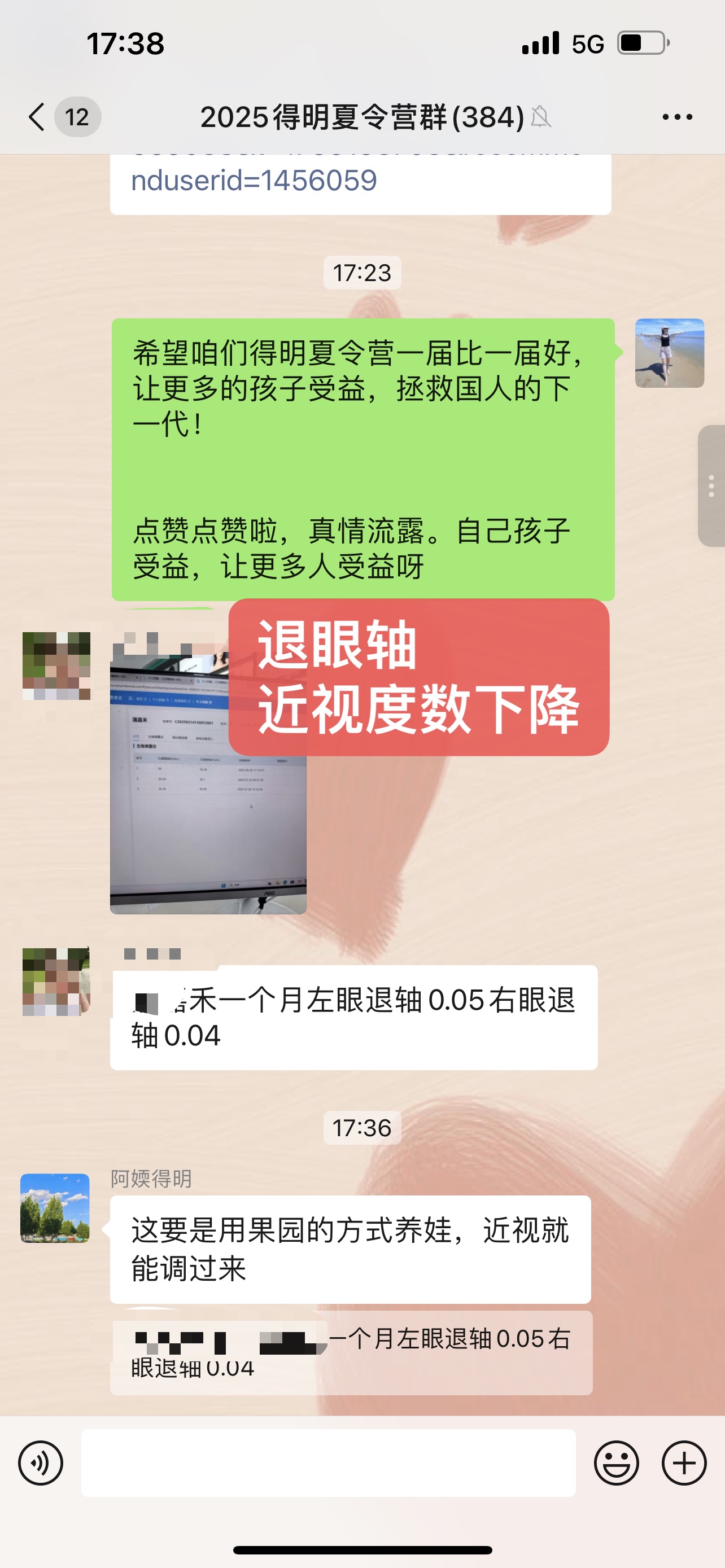This screenshot has height=1568, width=725.
Task: Open my beach photo avatar
Action: tap(669, 353)
